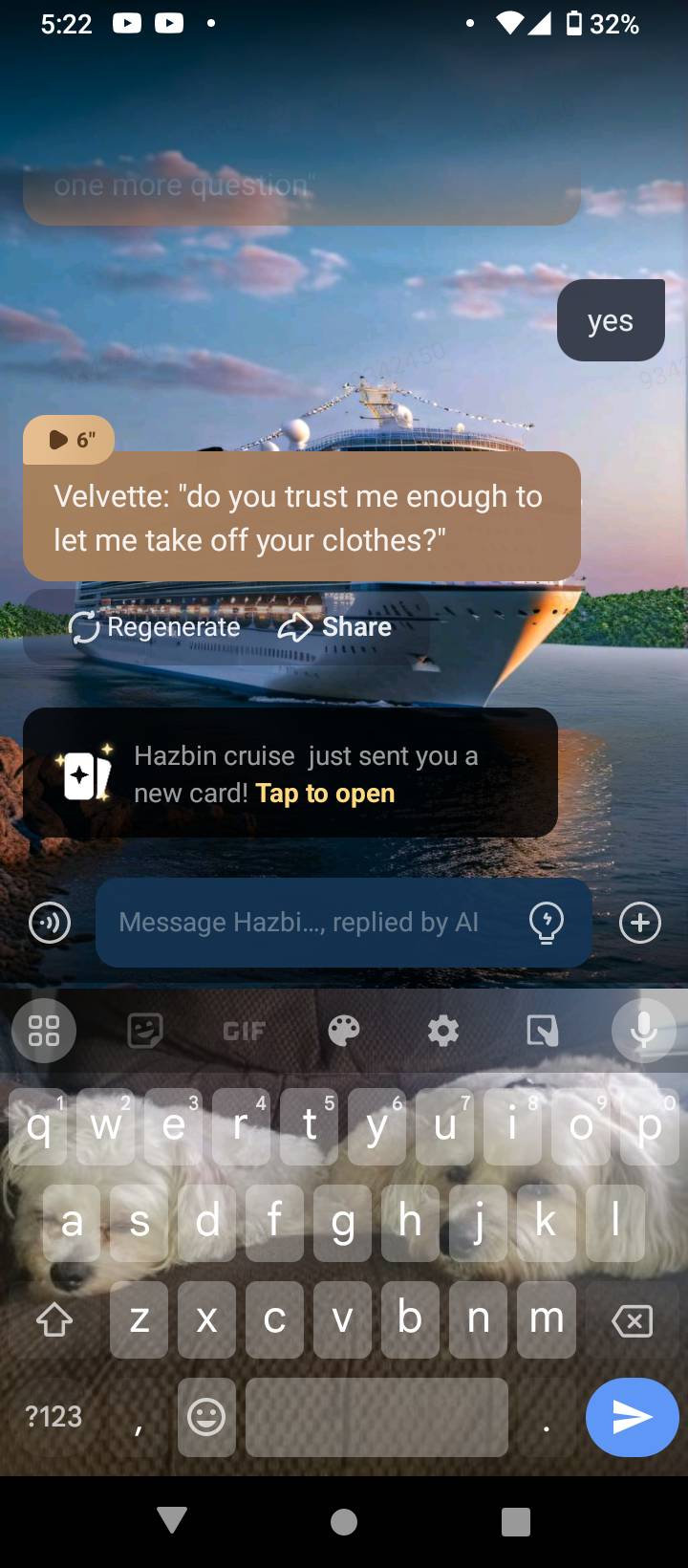688x1568 pixels.
Task: Open the keyboard sticker panel
Action: (145, 1031)
